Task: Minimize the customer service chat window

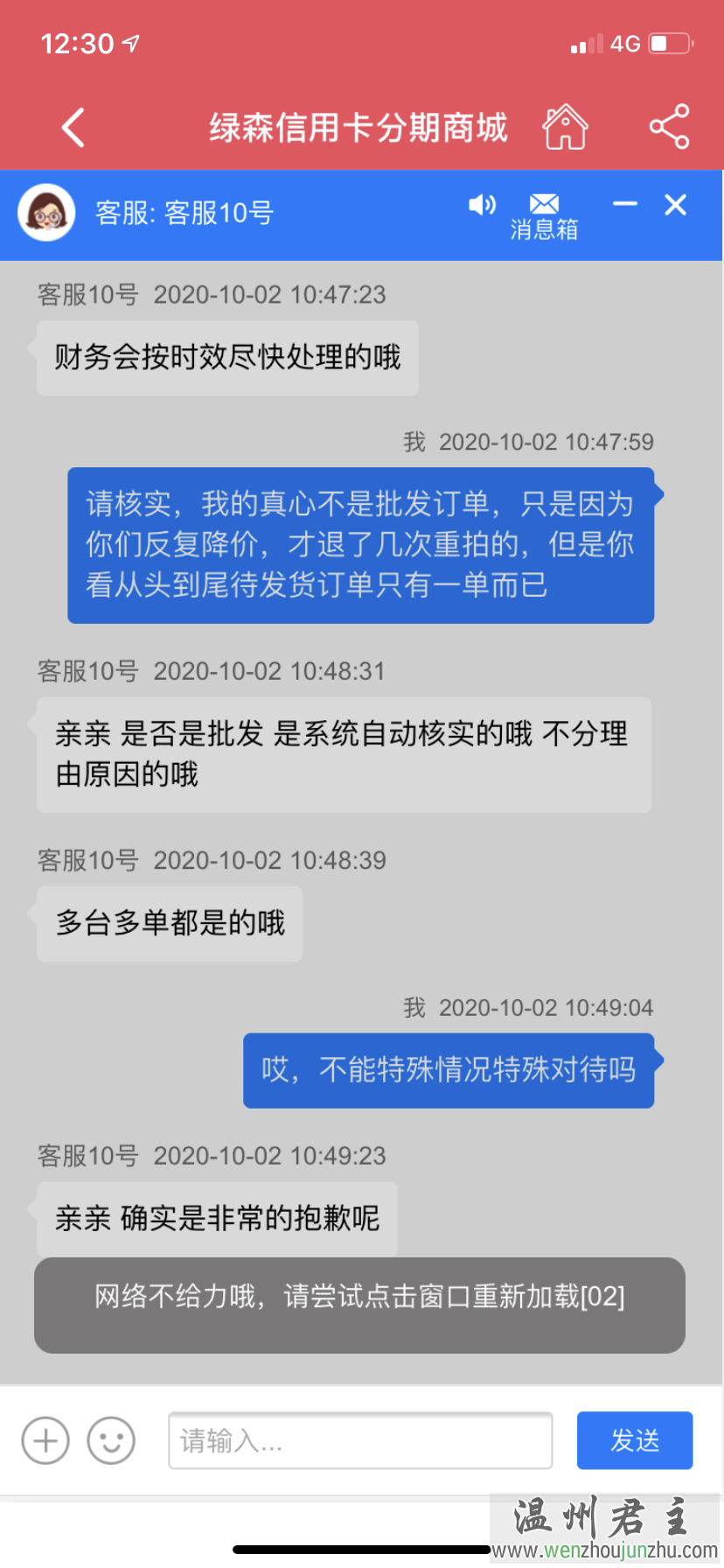Action: (625, 205)
